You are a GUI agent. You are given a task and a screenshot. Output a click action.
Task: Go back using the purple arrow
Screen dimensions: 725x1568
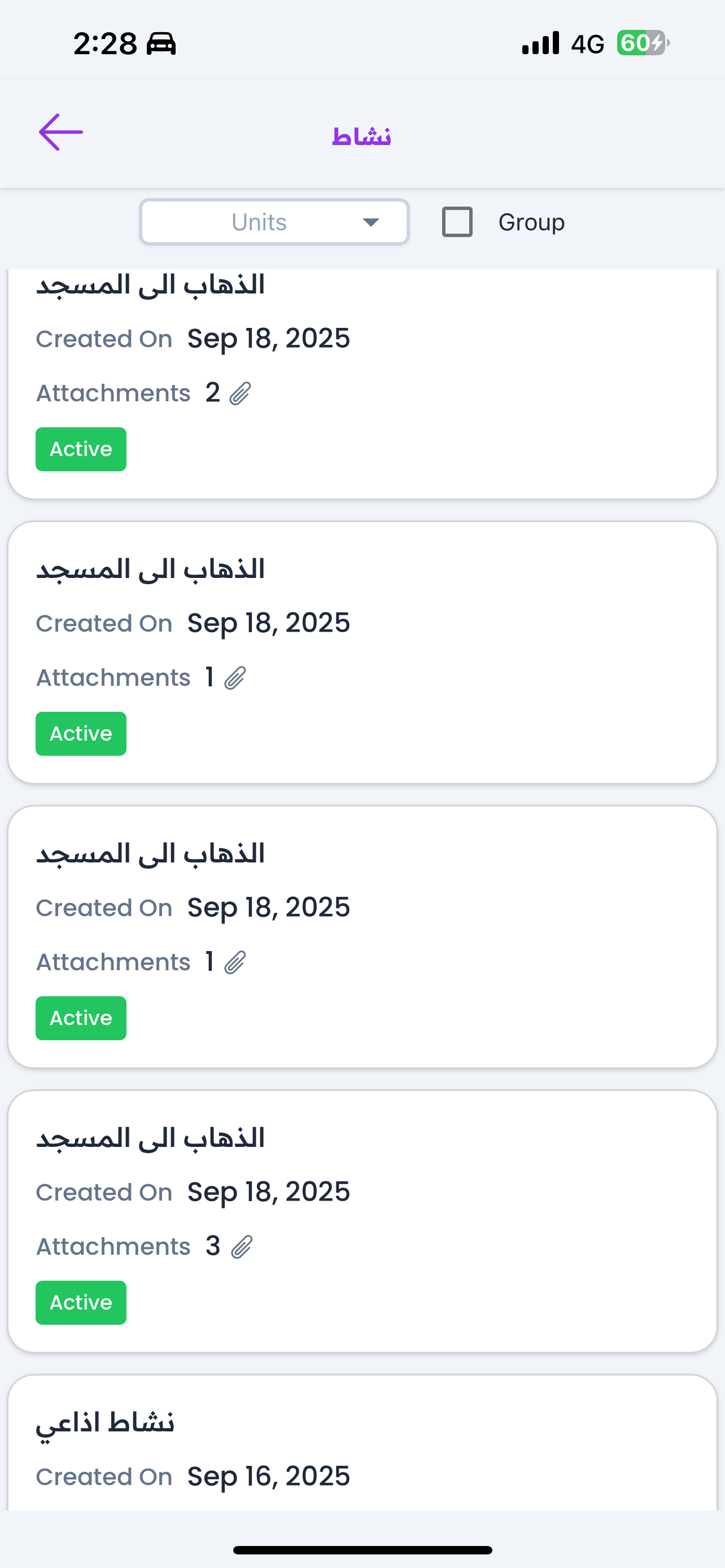60,132
